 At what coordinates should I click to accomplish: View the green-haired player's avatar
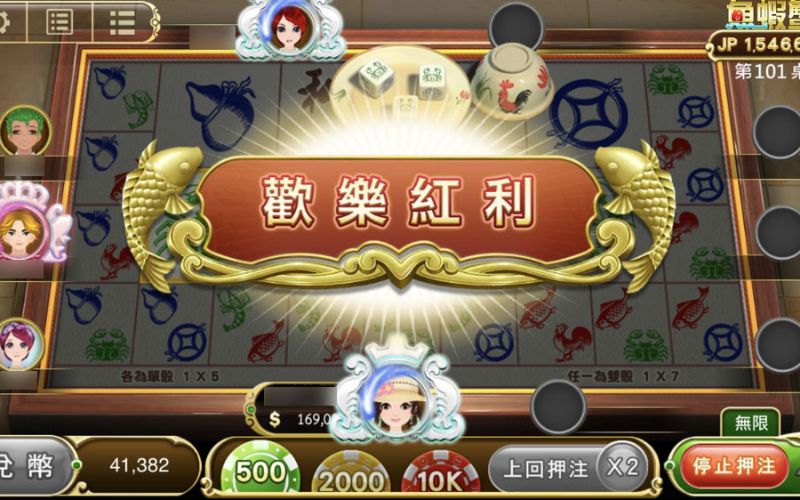click(x=24, y=132)
